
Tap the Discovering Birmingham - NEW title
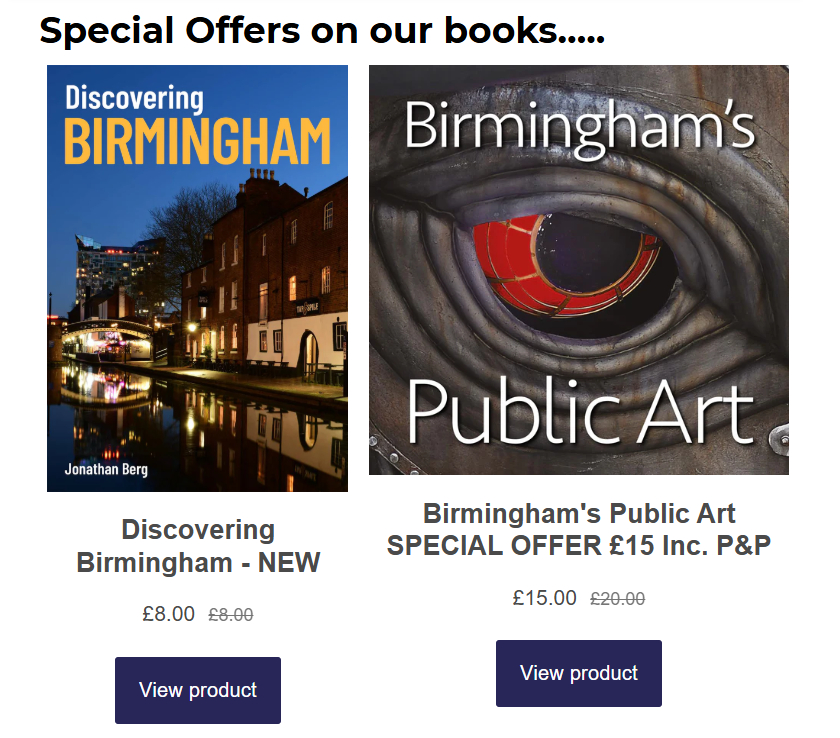pos(198,546)
